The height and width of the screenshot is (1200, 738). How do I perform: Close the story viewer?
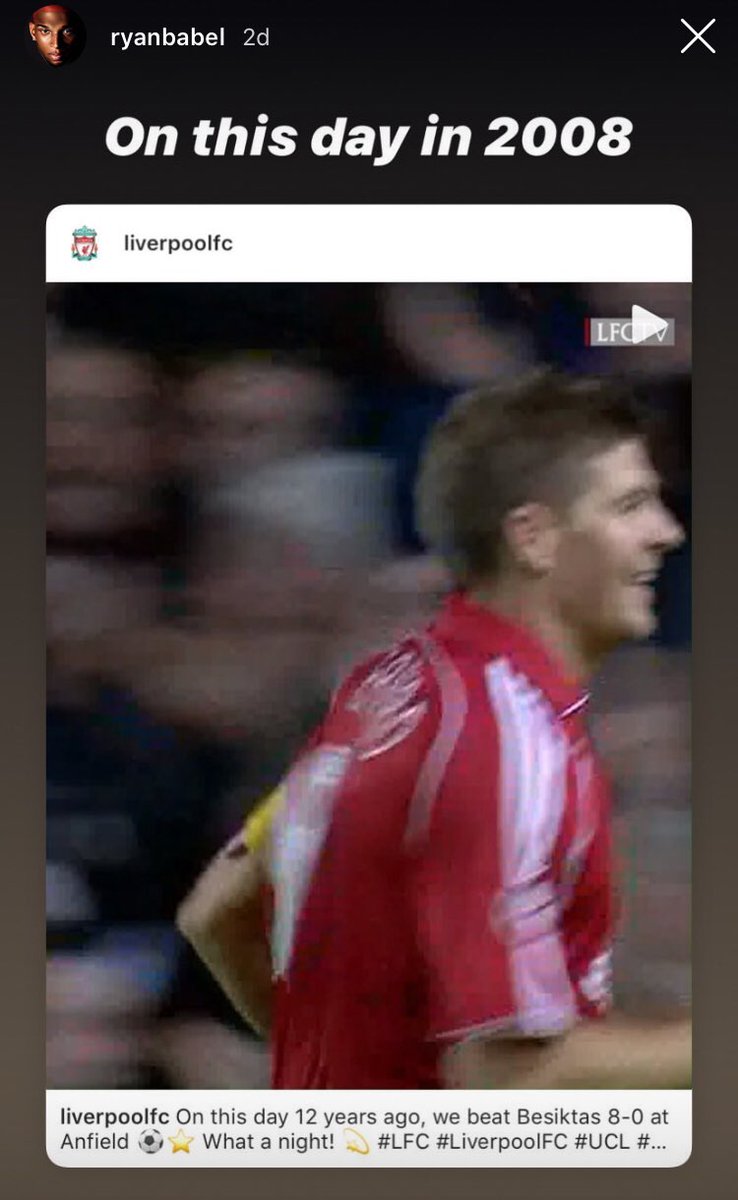click(x=697, y=37)
